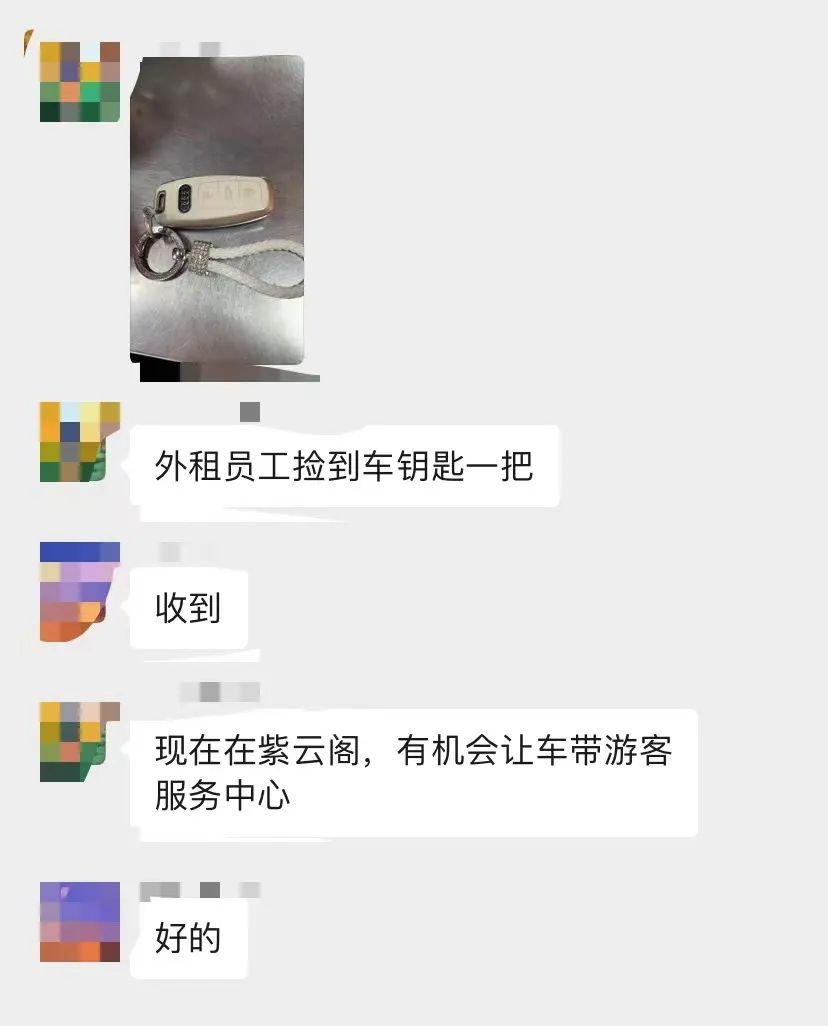
Task: Open the car key photo message
Action: (x=217, y=210)
